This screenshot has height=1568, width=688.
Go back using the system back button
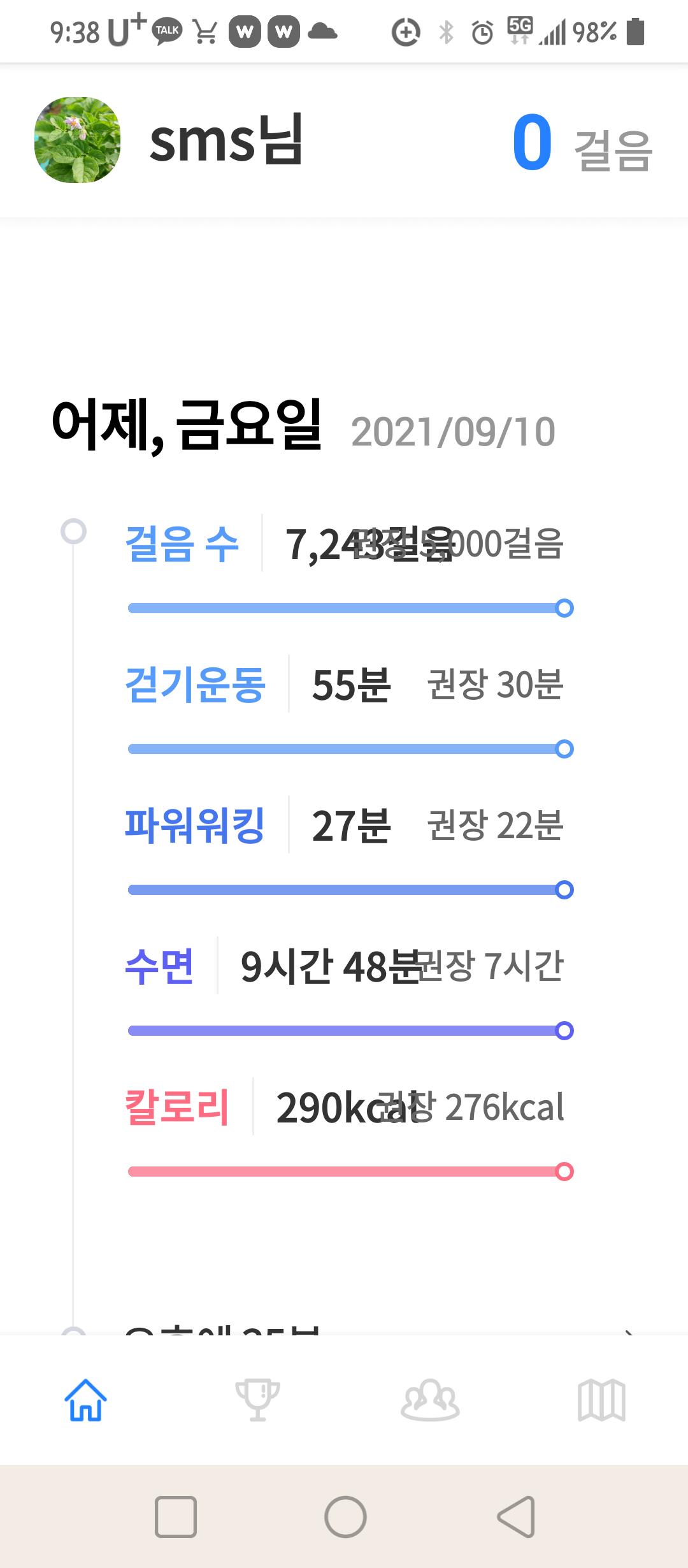516,1516
